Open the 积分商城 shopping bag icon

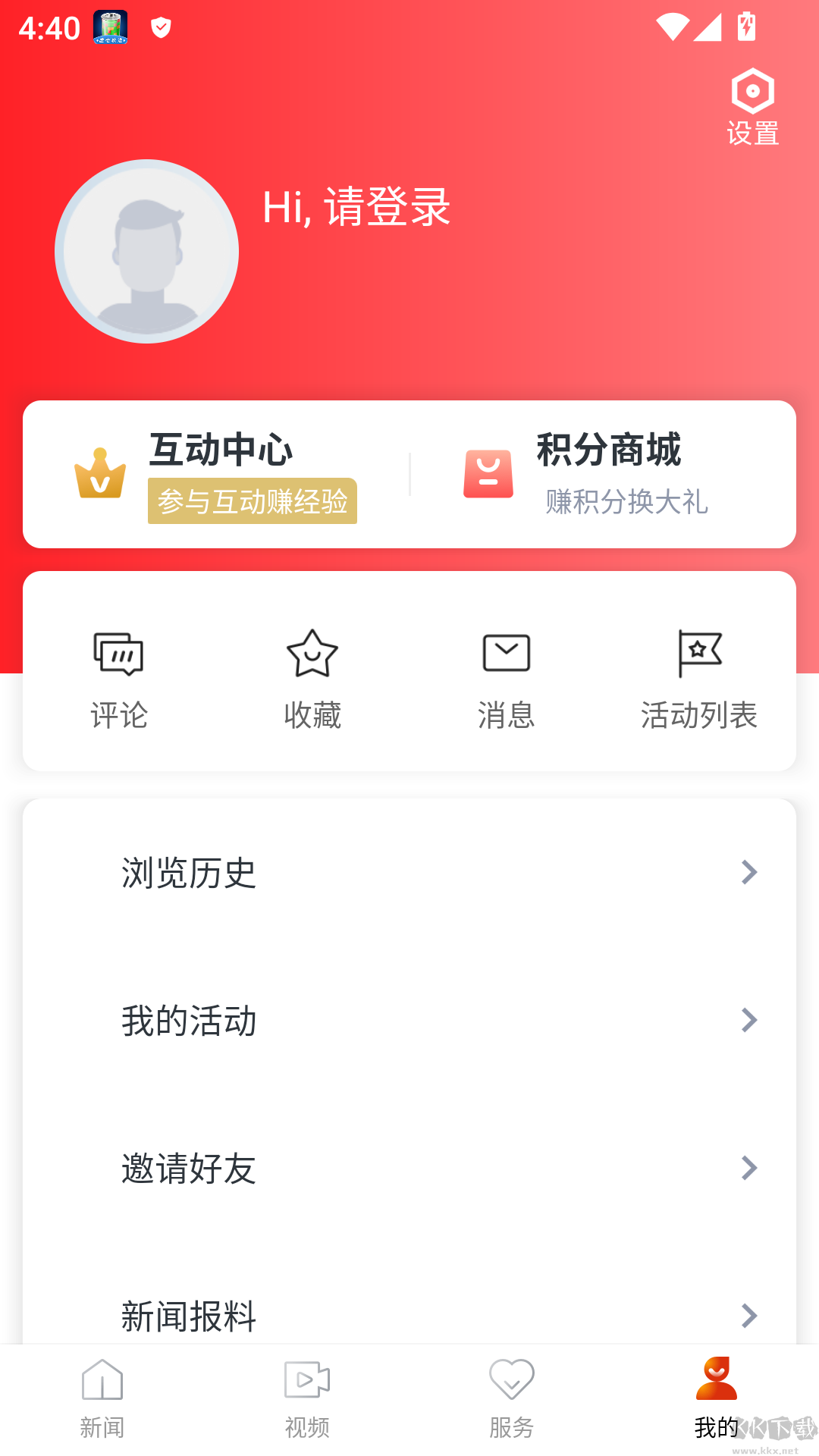pos(488,472)
